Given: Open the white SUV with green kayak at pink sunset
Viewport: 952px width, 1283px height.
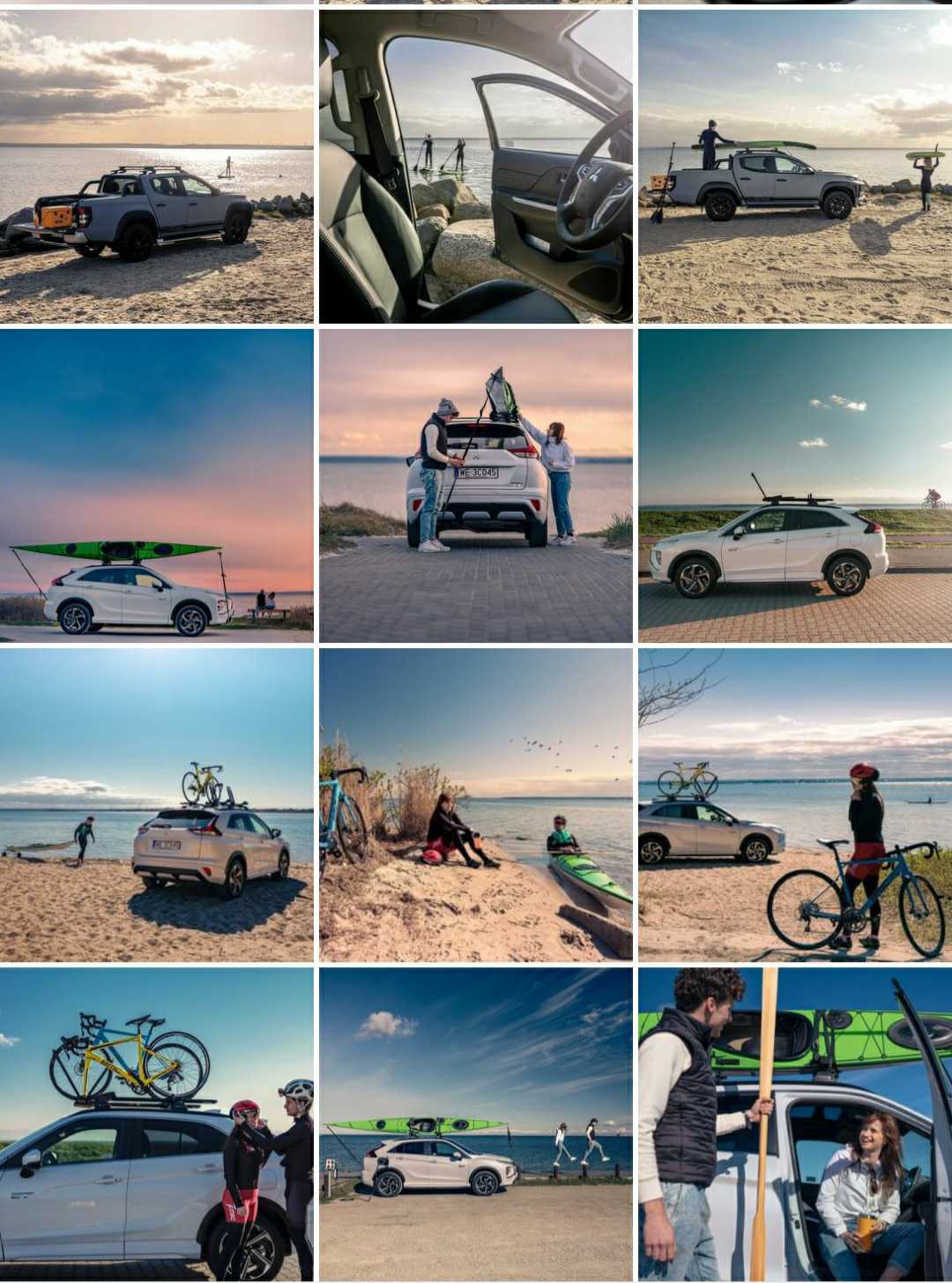Looking at the screenshot, I should [156, 485].
